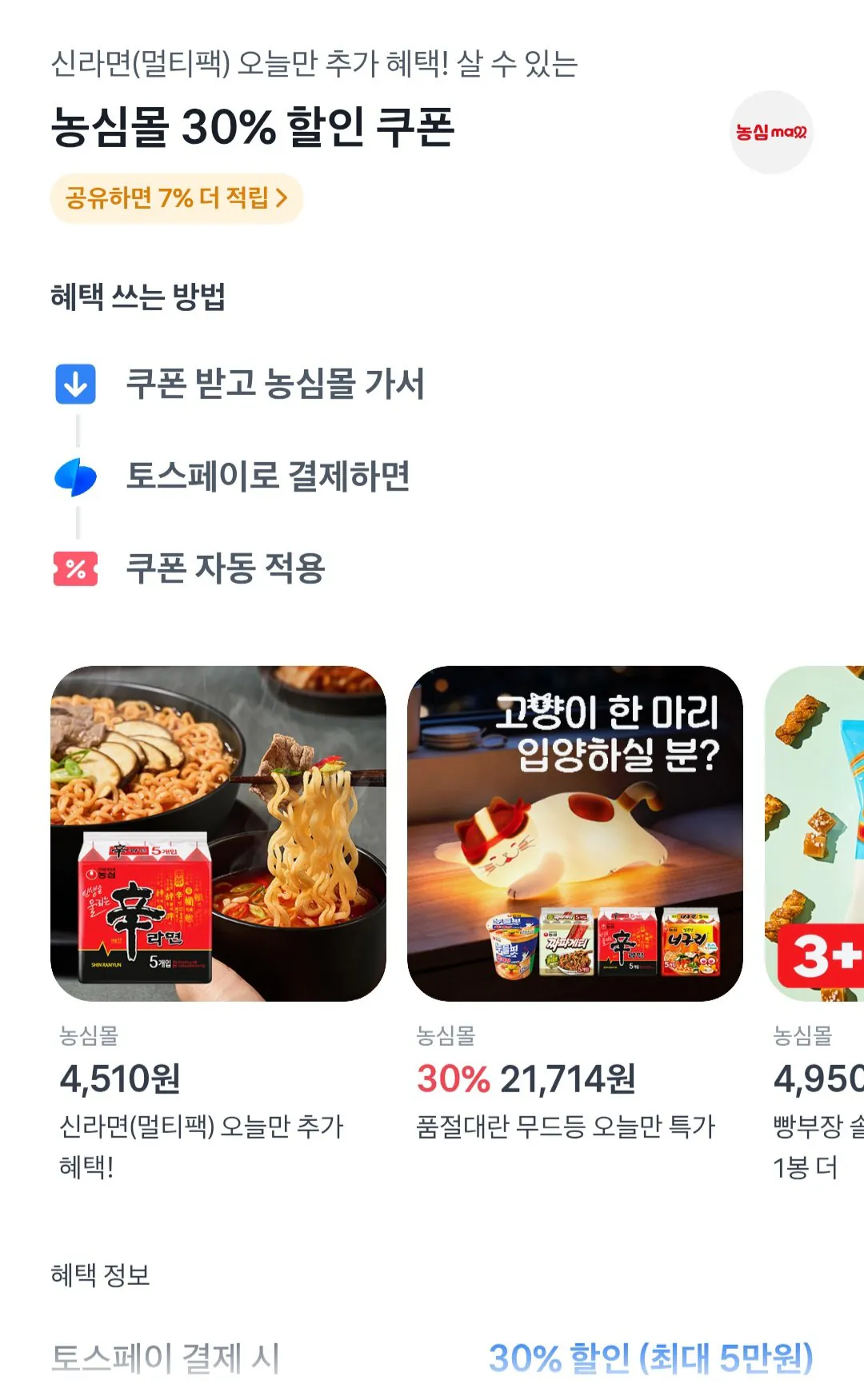Click the blue download arrow icon
The height and width of the screenshot is (1400, 864).
pos(74,383)
